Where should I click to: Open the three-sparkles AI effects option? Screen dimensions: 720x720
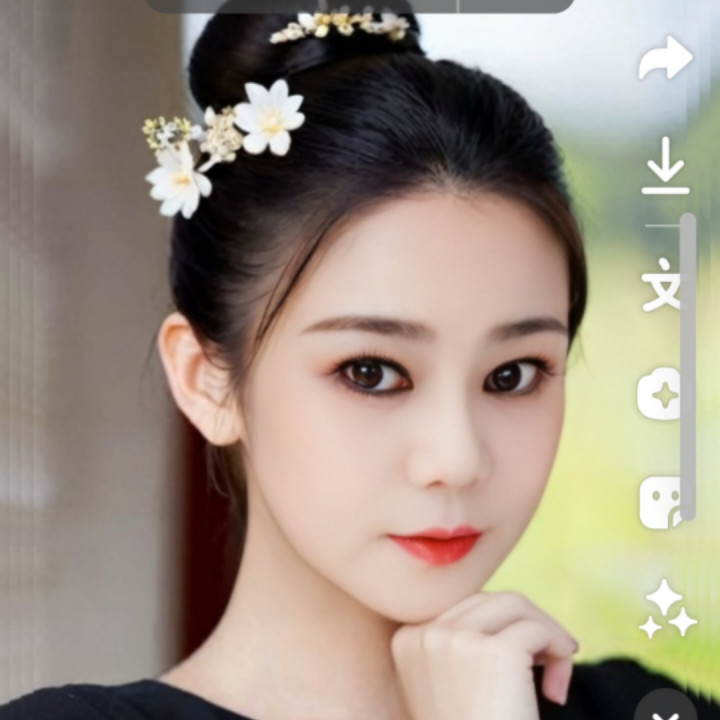[668, 609]
